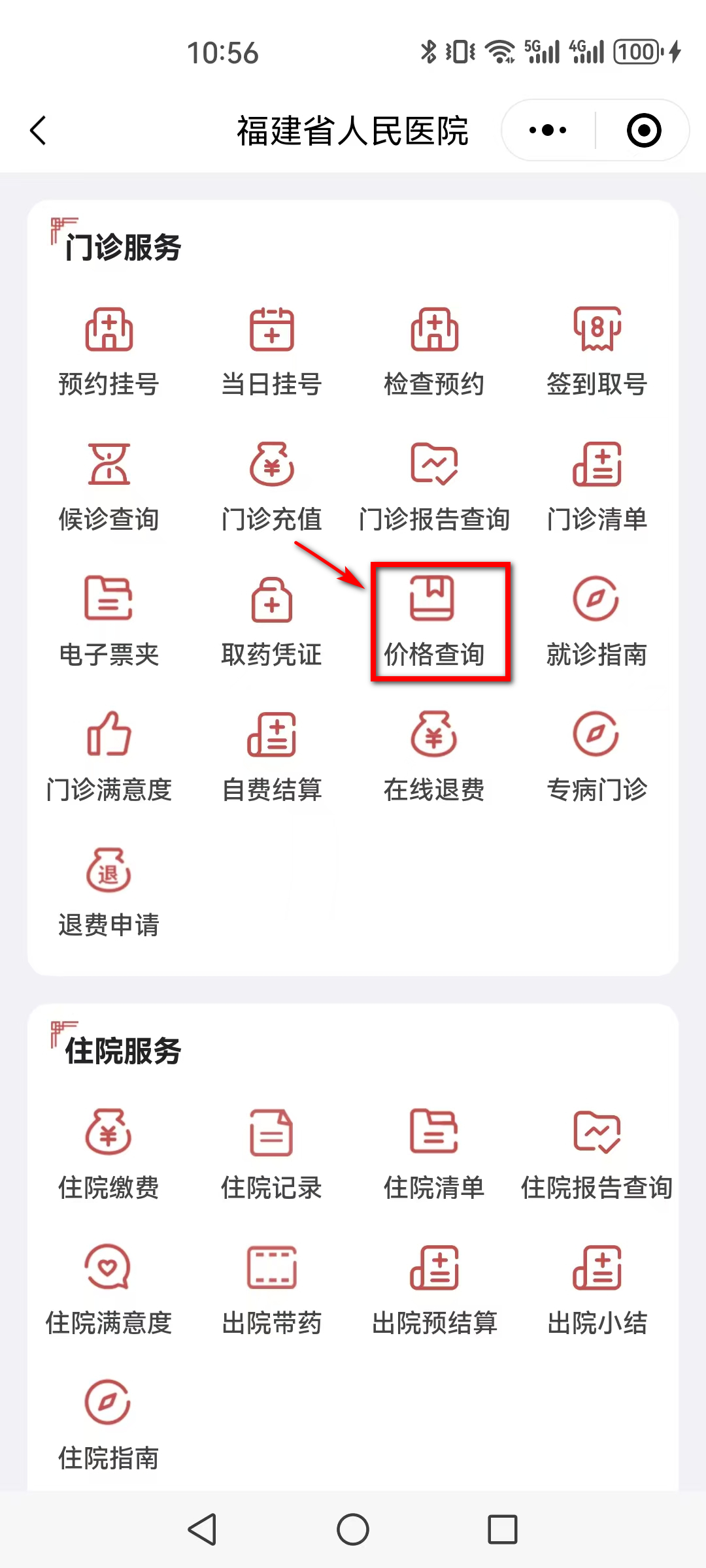
Task: Close the mini program via the circle icon
Action: (x=643, y=130)
